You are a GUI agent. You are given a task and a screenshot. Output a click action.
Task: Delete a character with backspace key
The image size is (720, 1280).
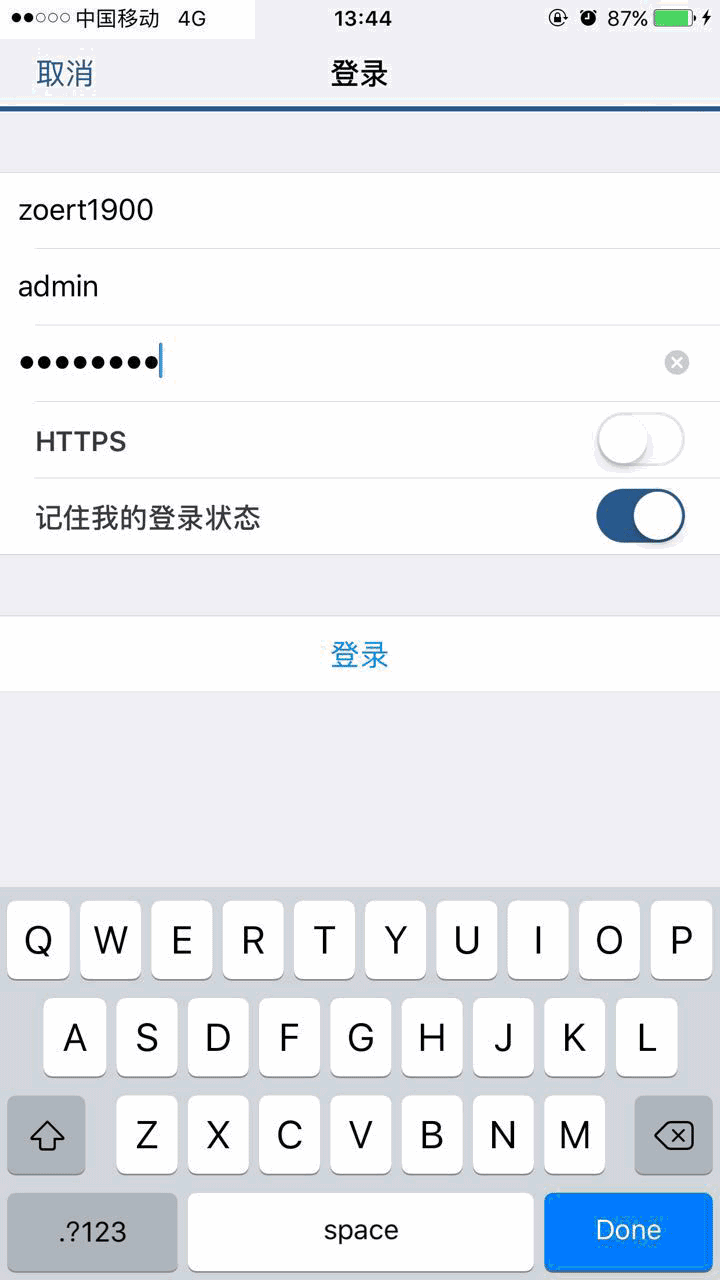click(x=673, y=1135)
